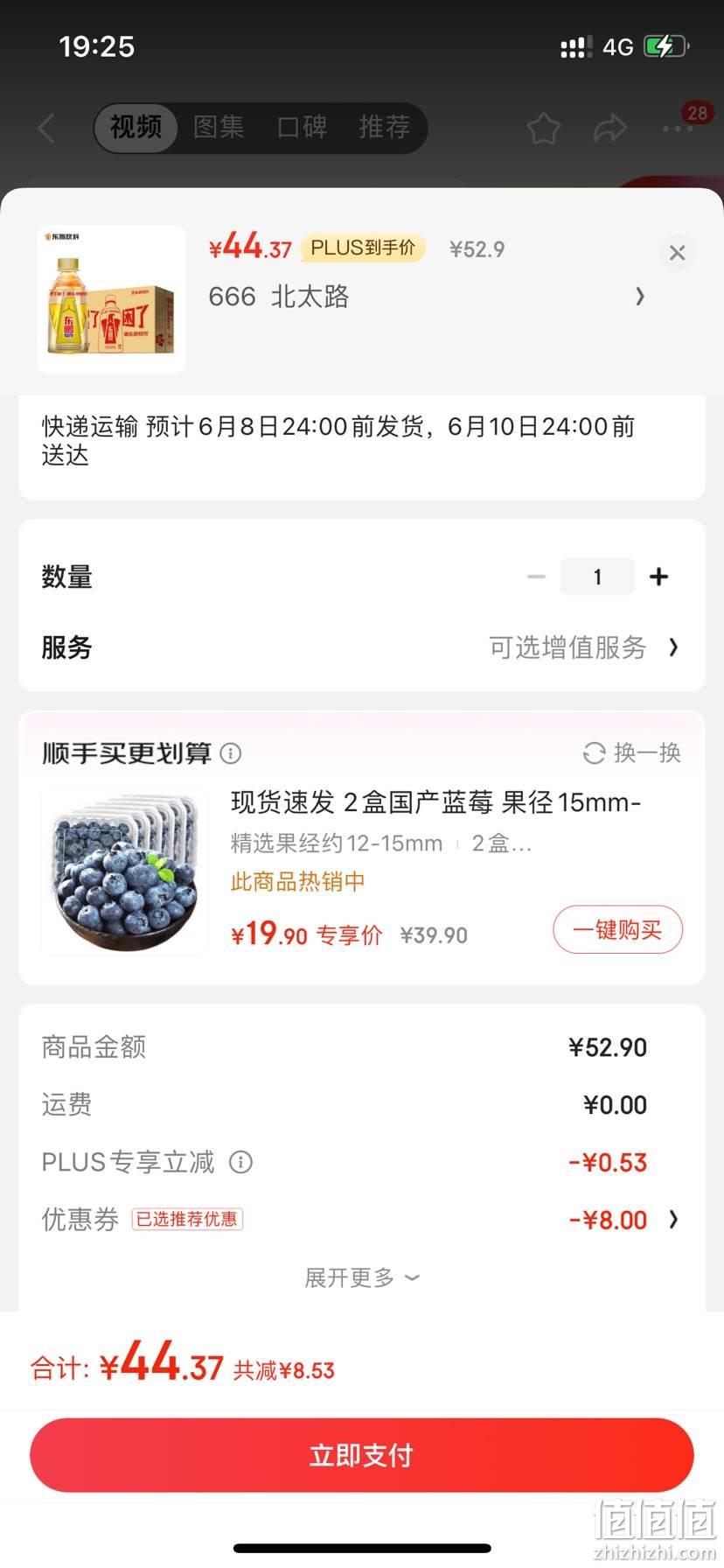
Task: Open the blueberry product thumbnail
Action: coord(124,871)
